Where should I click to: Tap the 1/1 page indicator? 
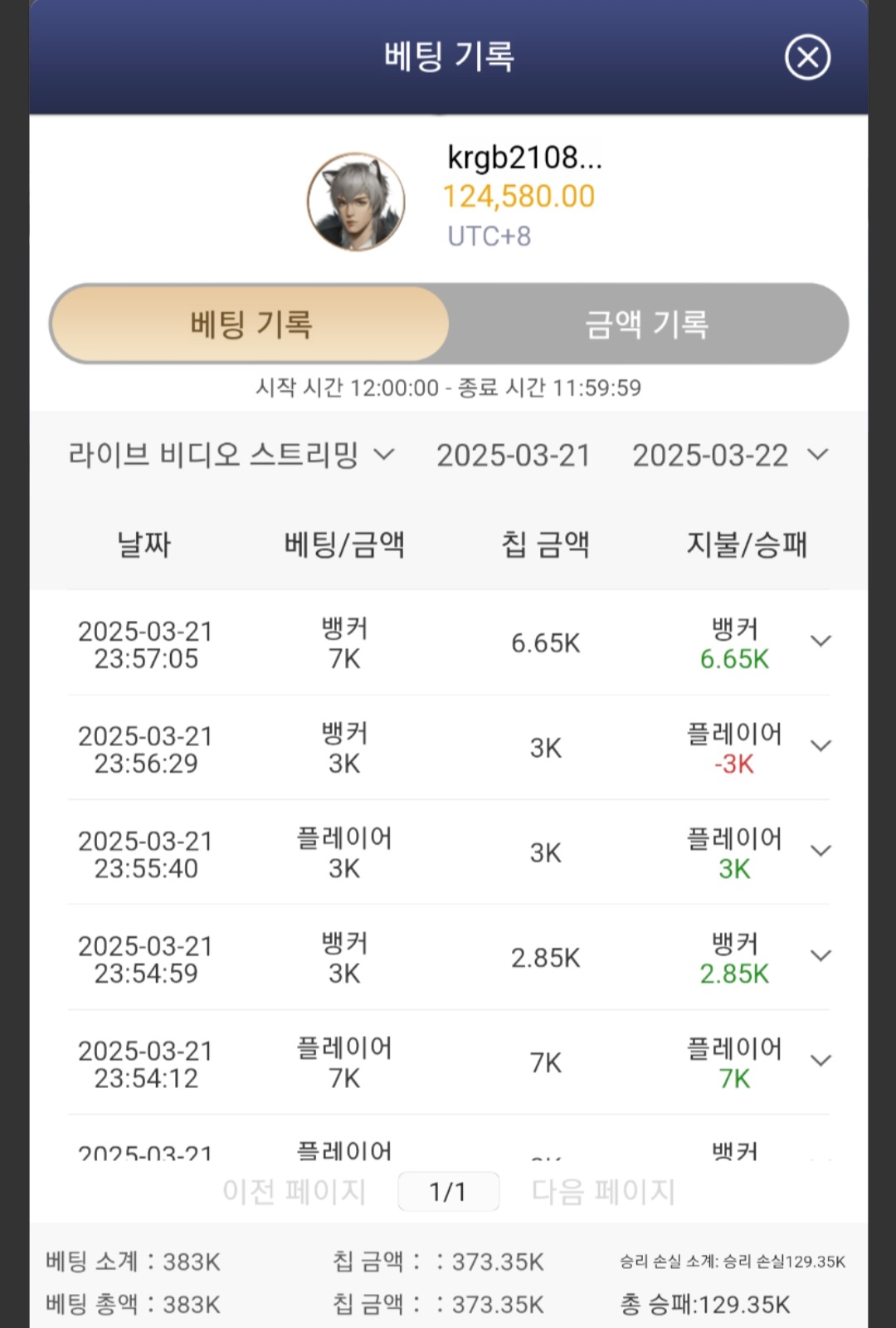tap(448, 1192)
